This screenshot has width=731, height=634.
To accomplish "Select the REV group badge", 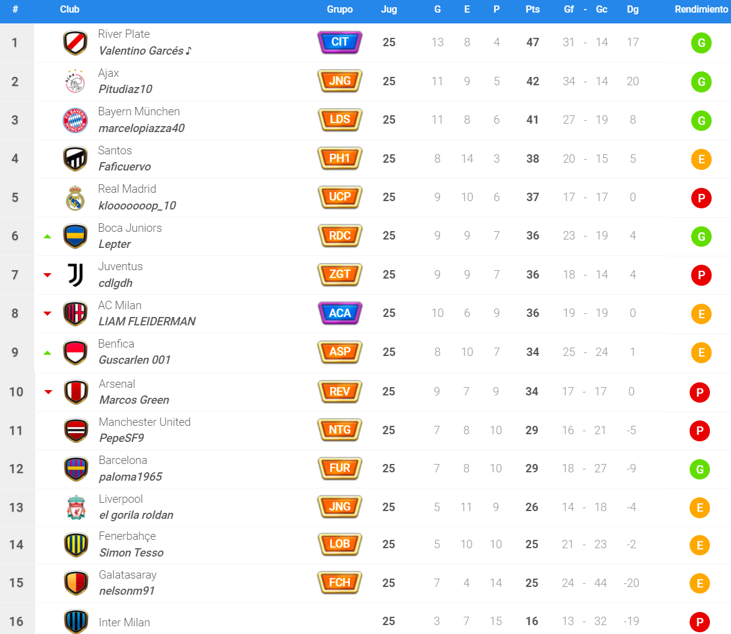I will (339, 391).
